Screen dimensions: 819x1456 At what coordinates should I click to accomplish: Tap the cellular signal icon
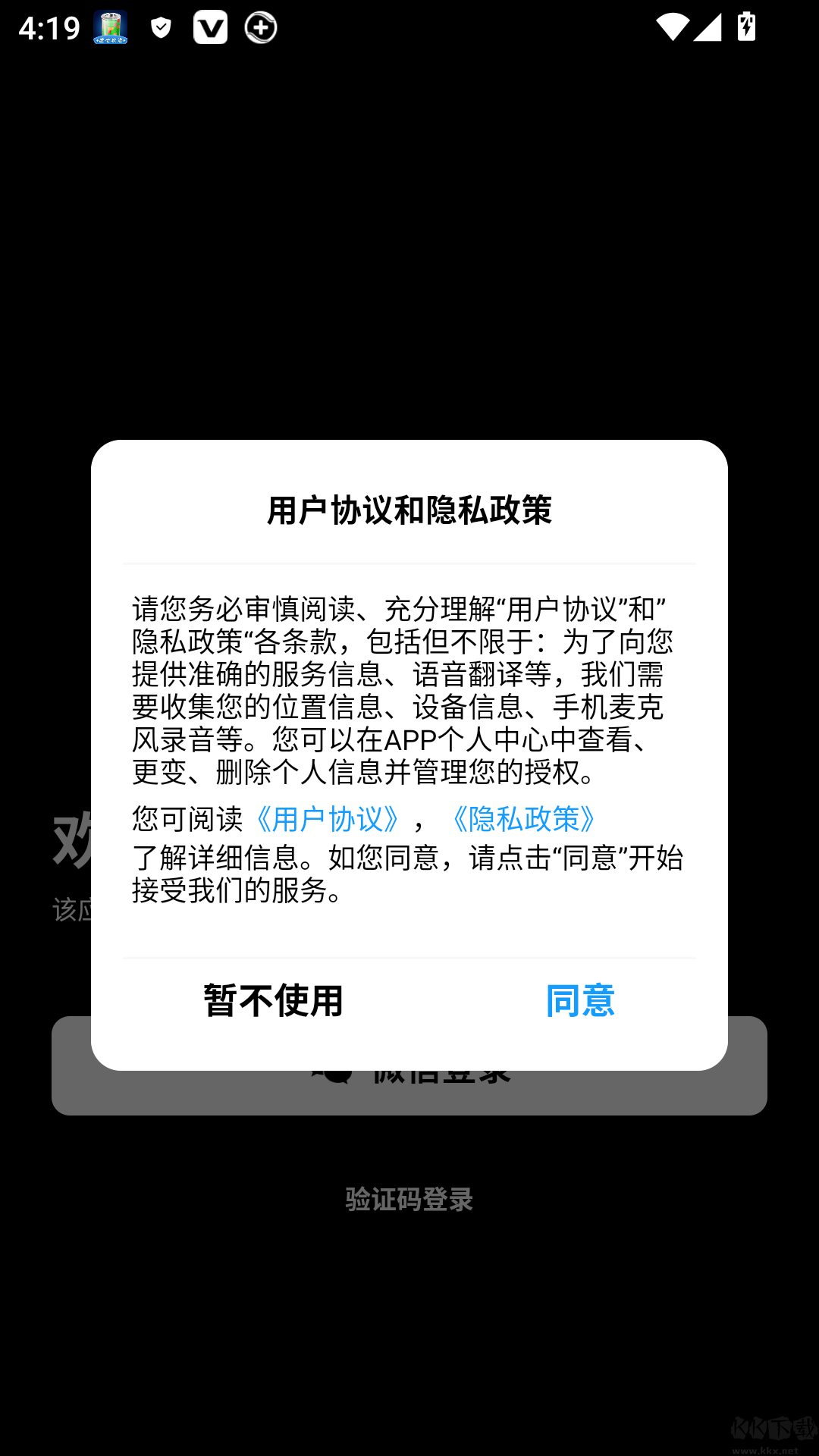tap(709, 28)
